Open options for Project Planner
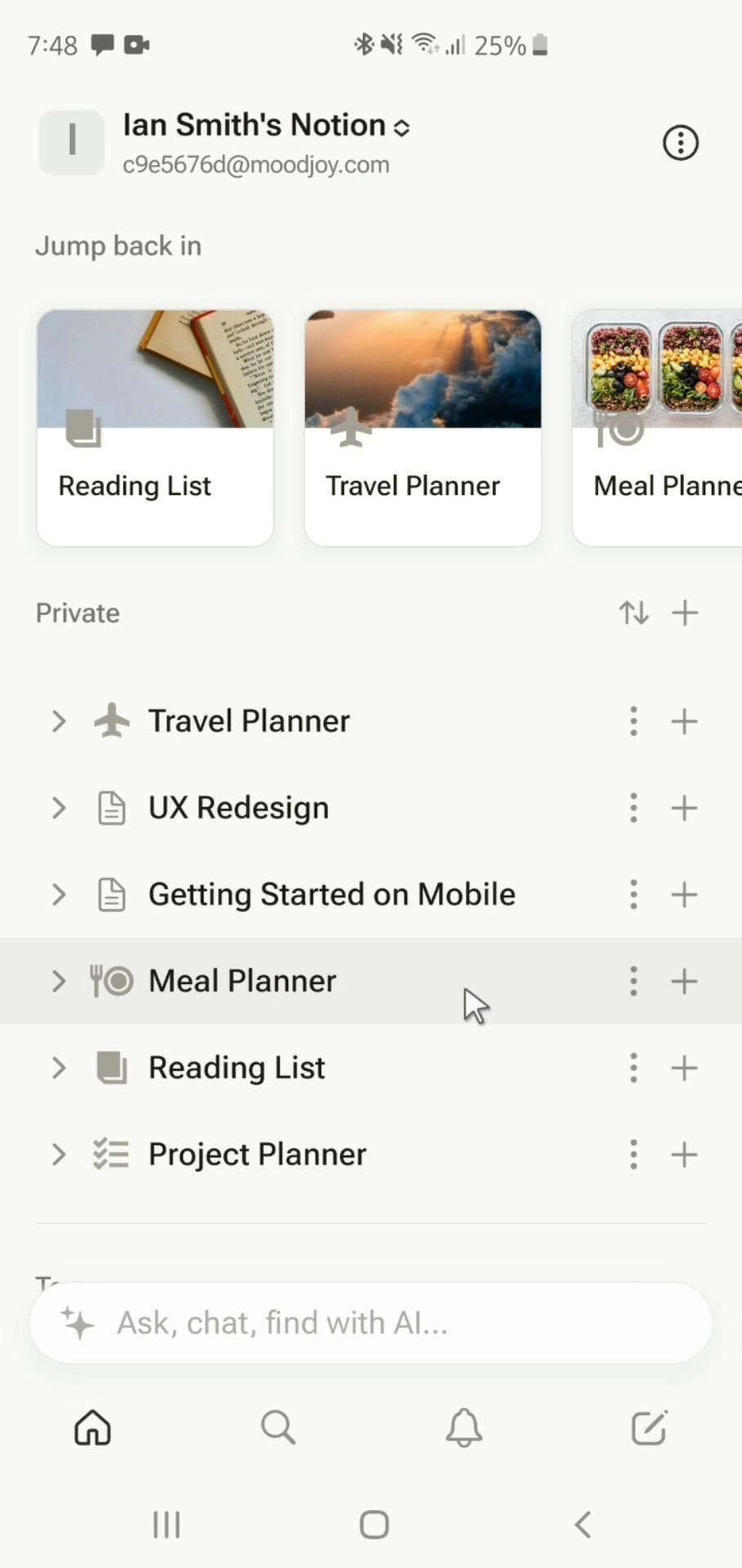Viewport: 742px width, 1568px height. (633, 1154)
